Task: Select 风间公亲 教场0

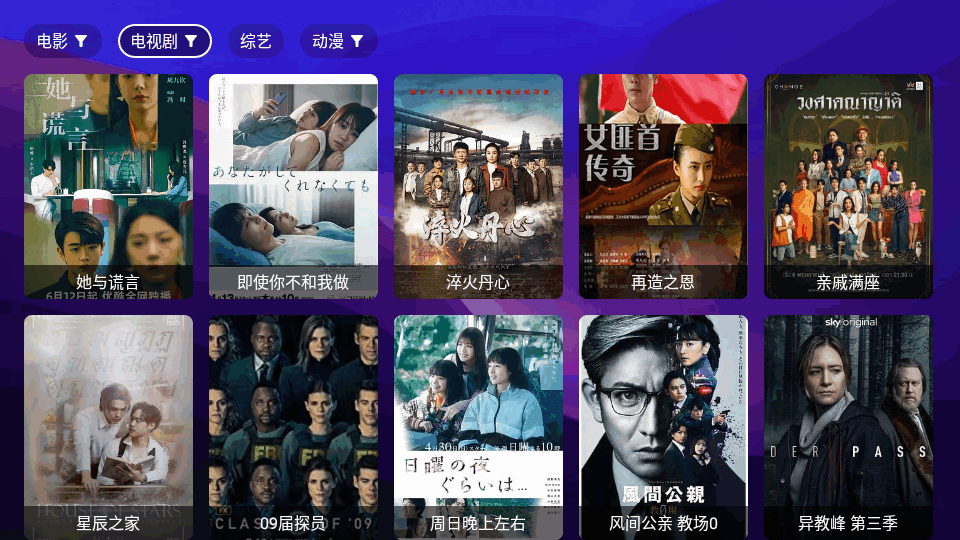Action: click(x=663, y=427)
